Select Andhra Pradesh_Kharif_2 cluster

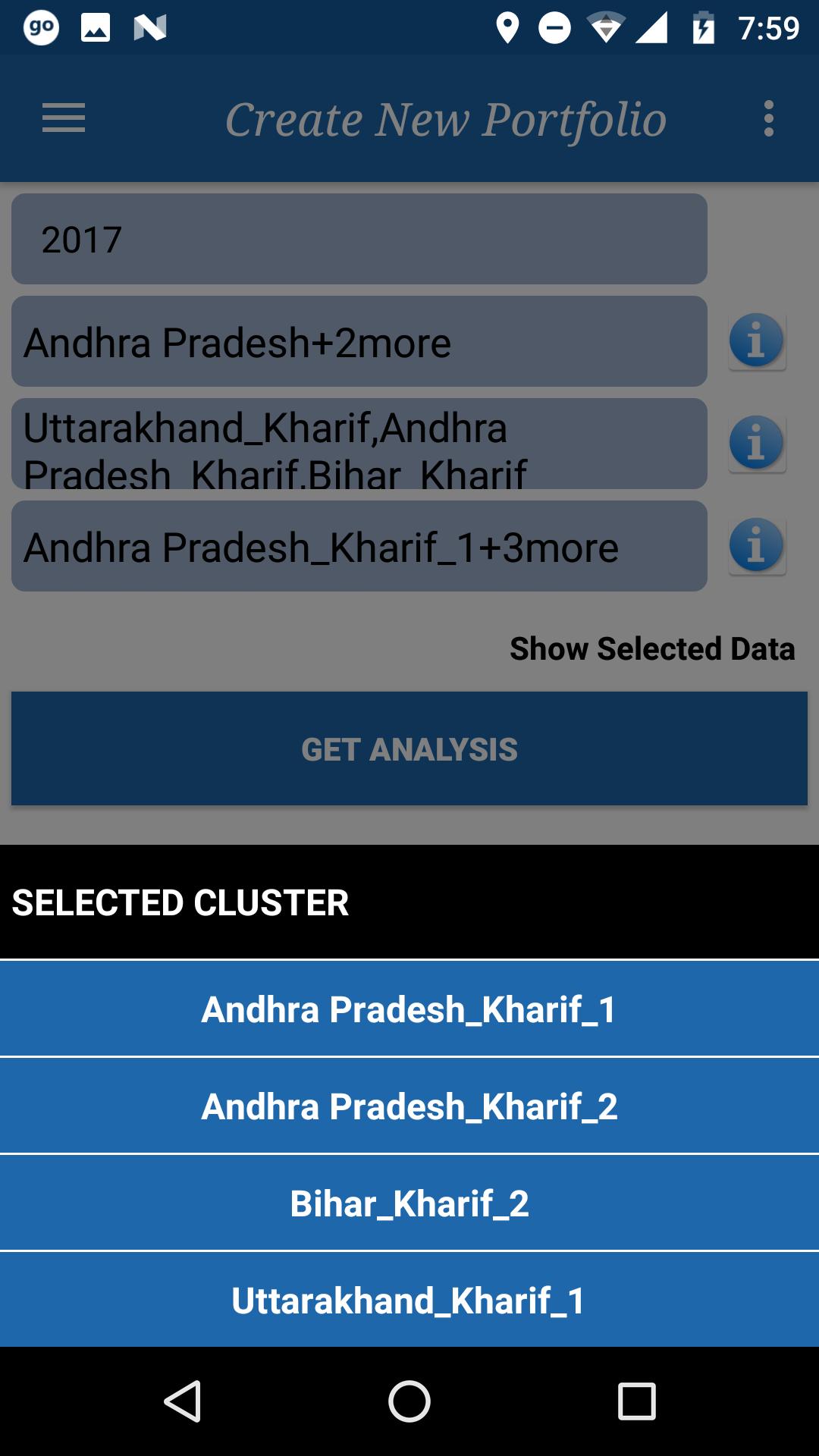tap(409, 1106)
